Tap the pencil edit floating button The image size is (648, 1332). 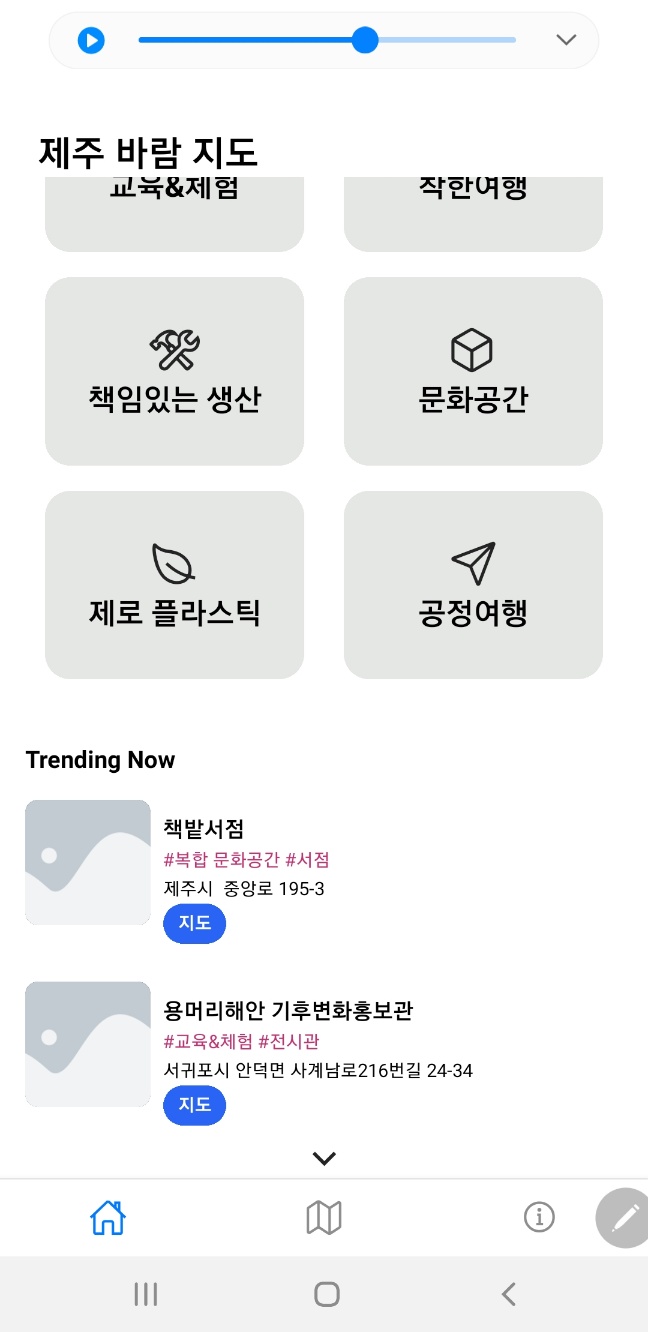624,1218
